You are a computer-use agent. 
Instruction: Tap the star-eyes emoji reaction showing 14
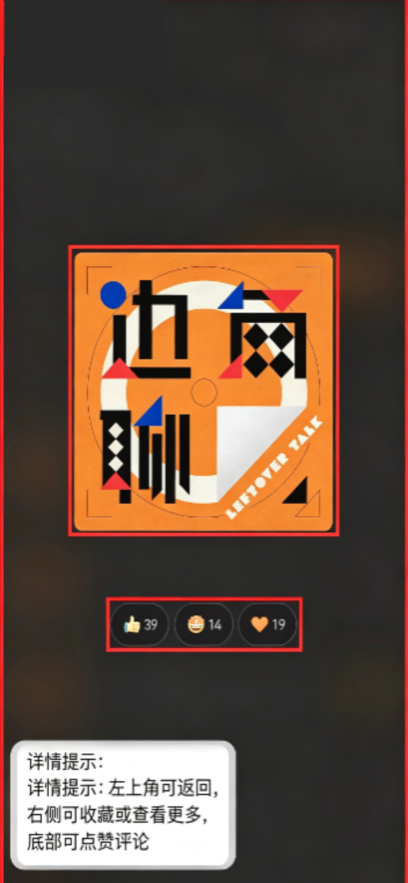click(204, 625)
